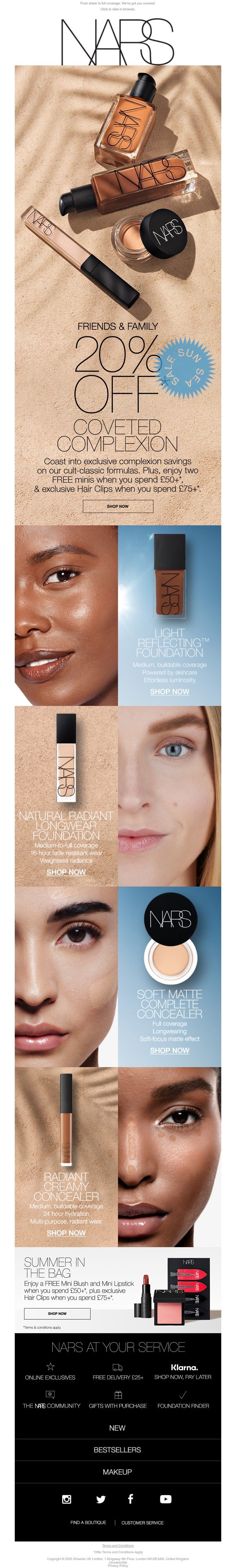Open the 'Click to view in browser' link
Screen dimensions: 236x1568
pos(118,9)
